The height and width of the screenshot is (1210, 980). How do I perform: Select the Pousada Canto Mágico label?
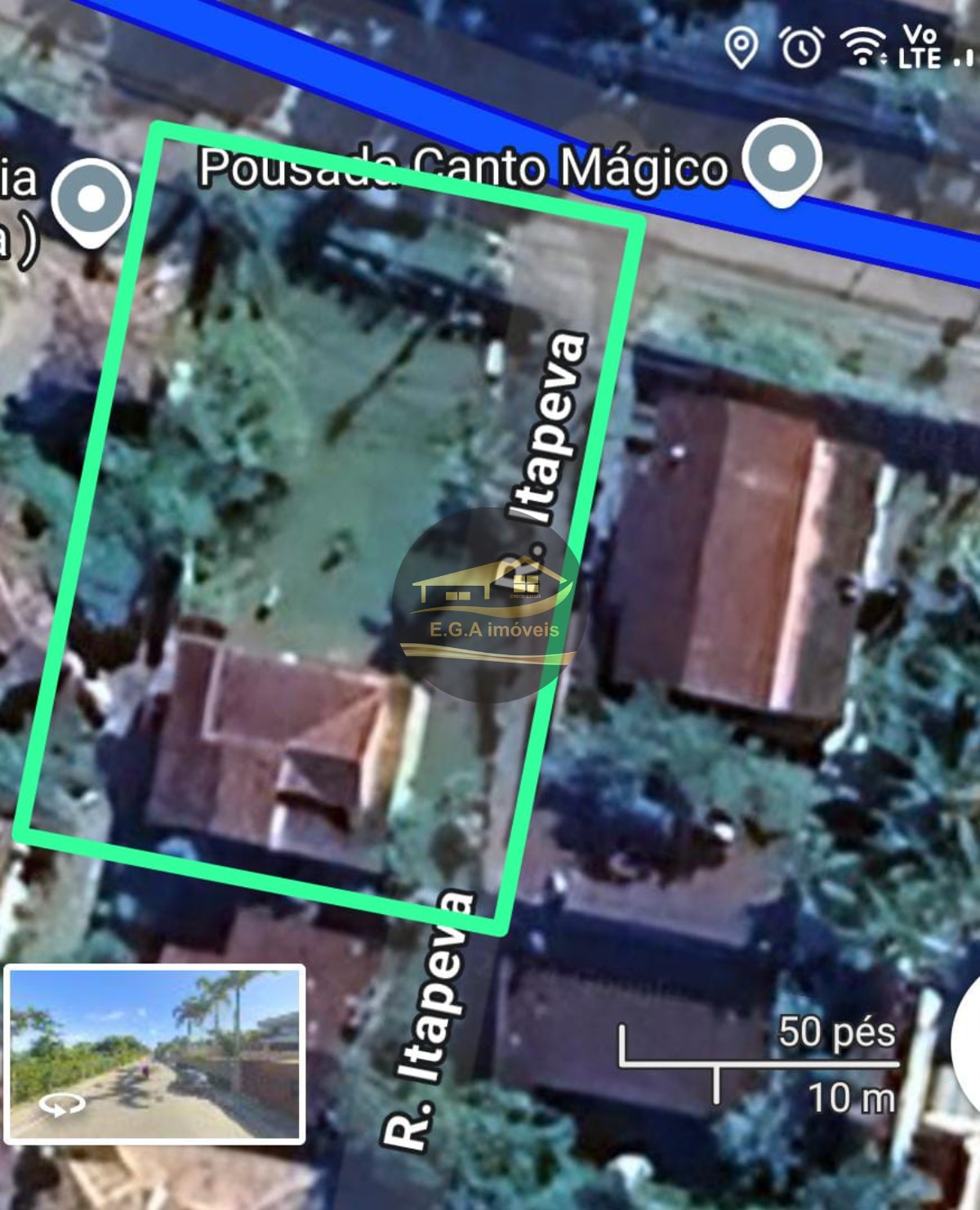461,167
